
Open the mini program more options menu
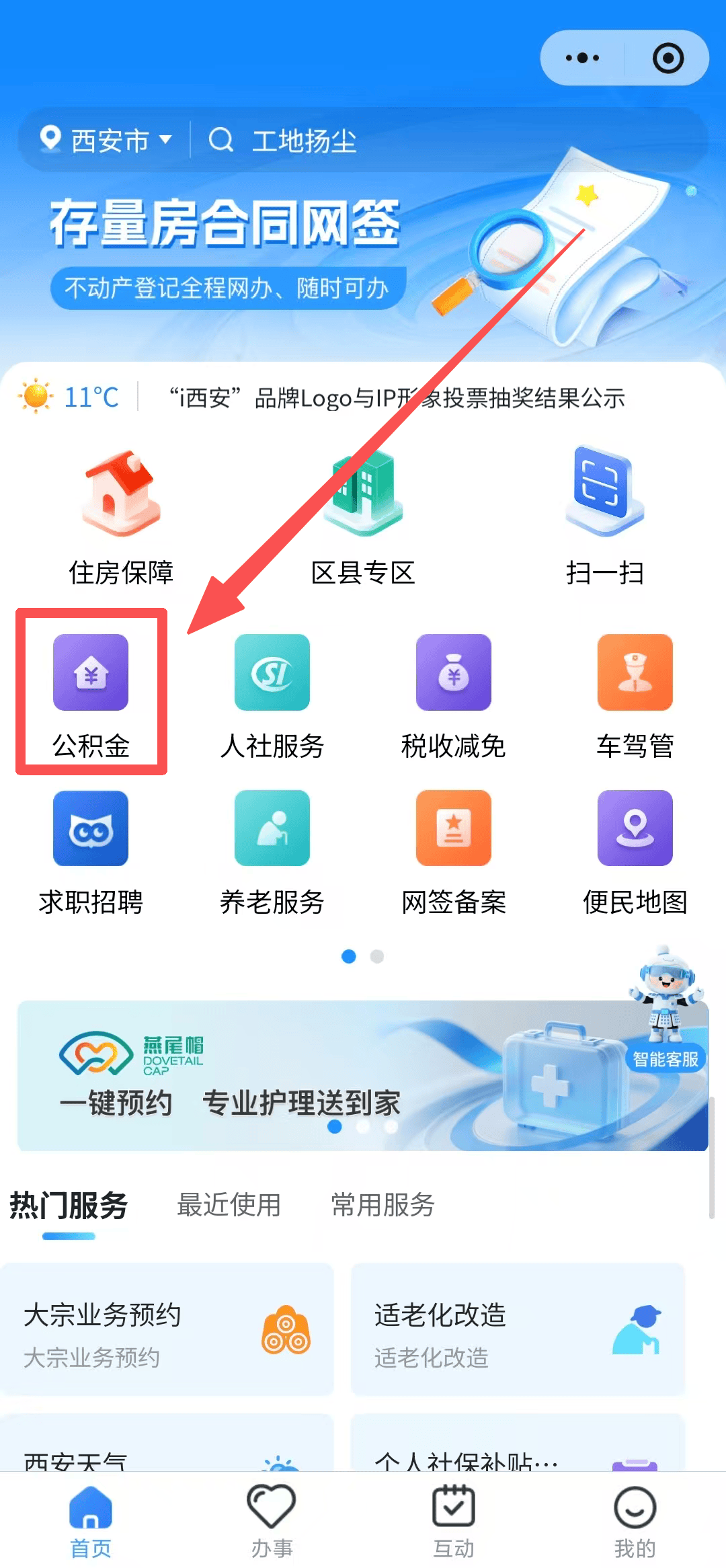click(x=582, y=58)
